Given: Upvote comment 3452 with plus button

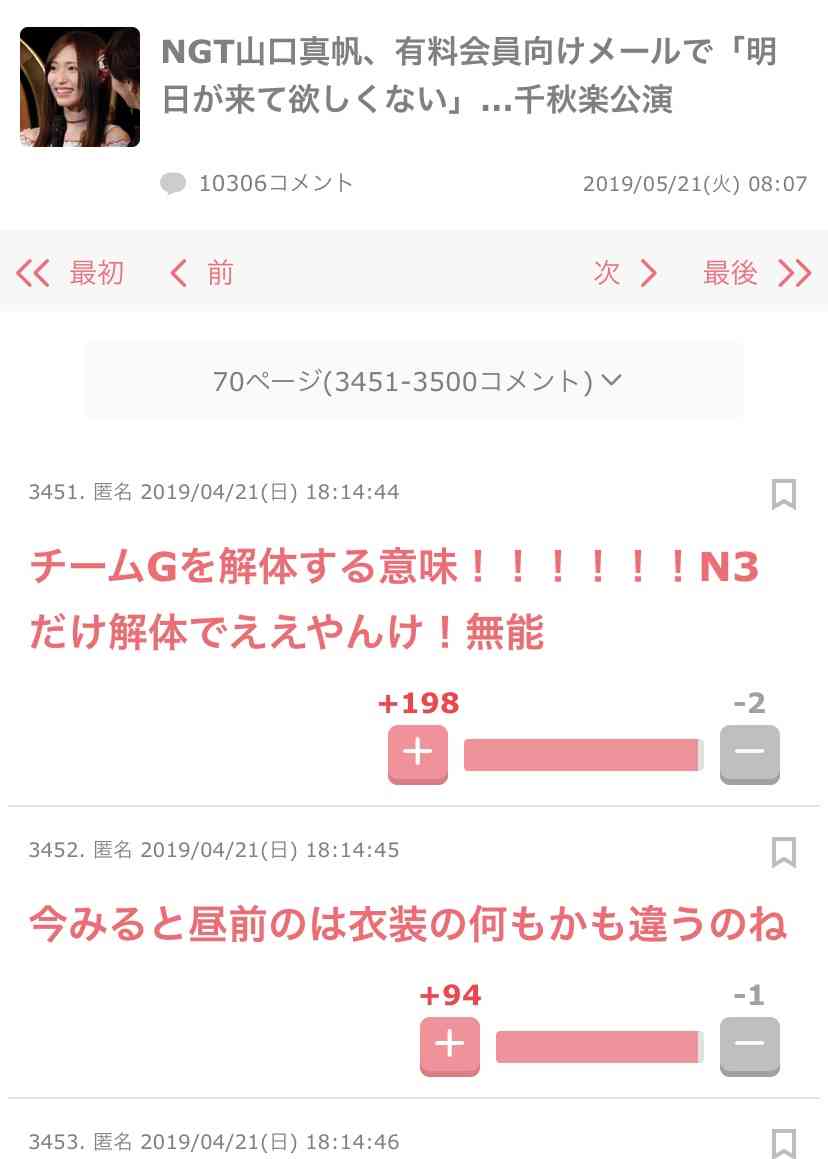Looking at the screenshot, I should [x=450, y=1045].
